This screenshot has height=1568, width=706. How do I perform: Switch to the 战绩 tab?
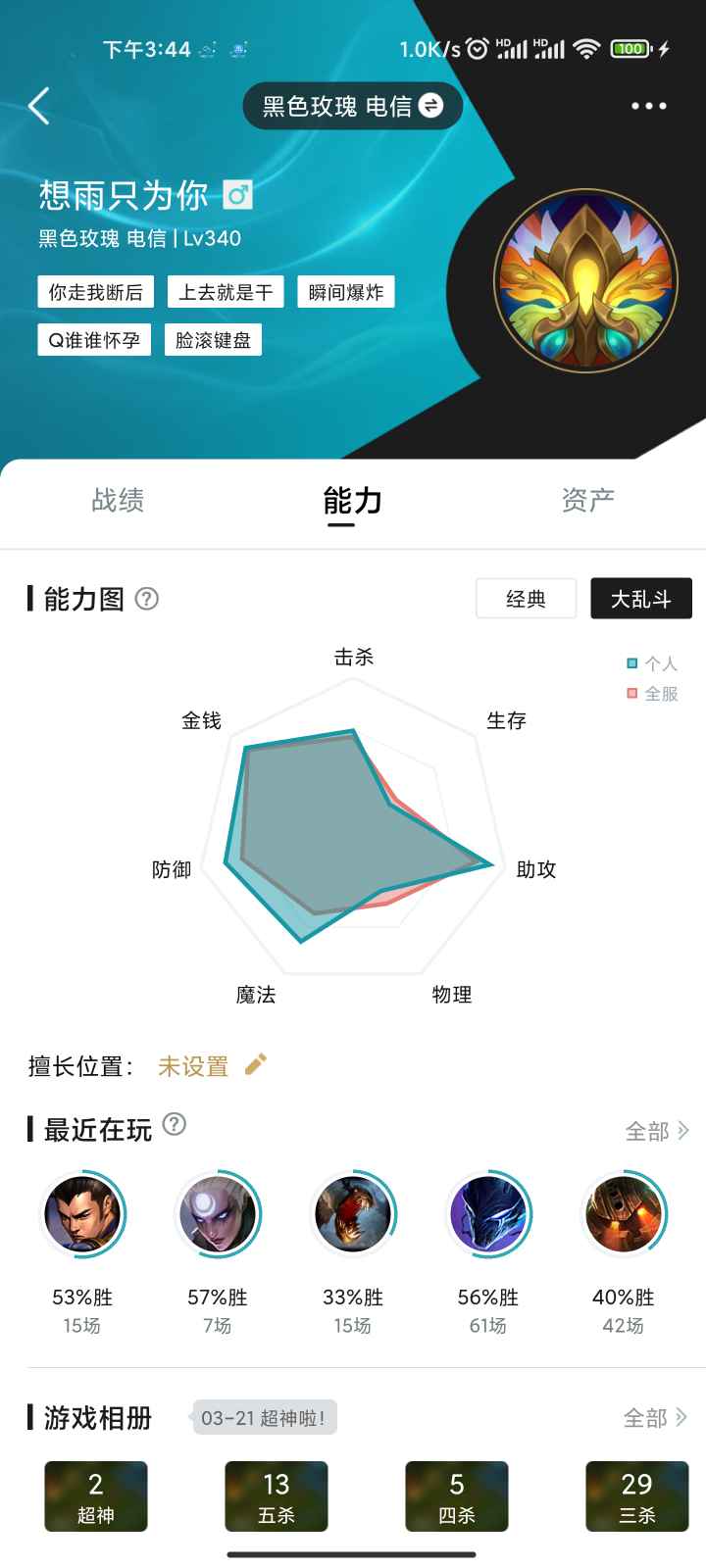118,500
